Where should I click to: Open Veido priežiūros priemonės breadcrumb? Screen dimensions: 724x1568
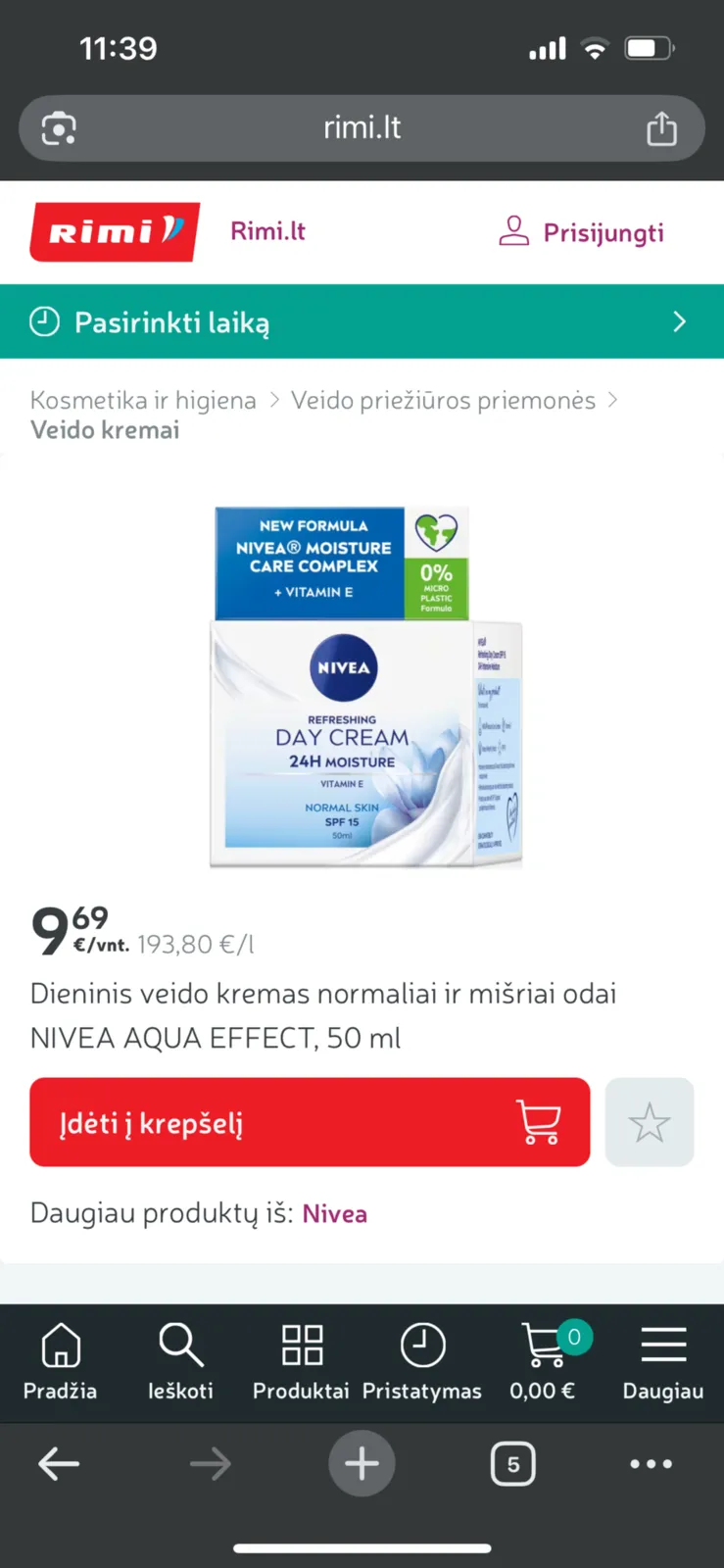click(x=443, y=400)
